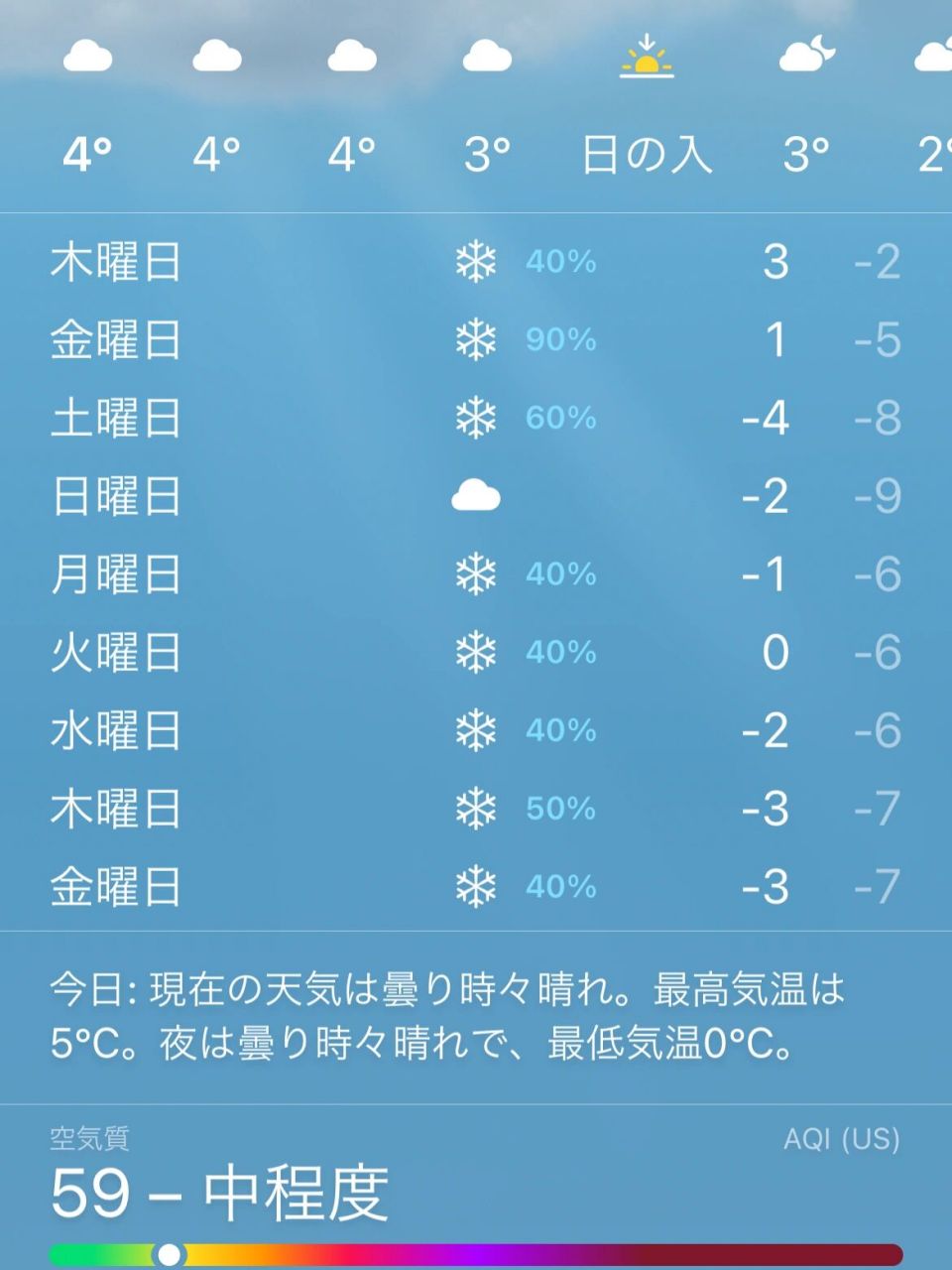Tap the snowflake showing 50% for 木曜日

point(476,809)
